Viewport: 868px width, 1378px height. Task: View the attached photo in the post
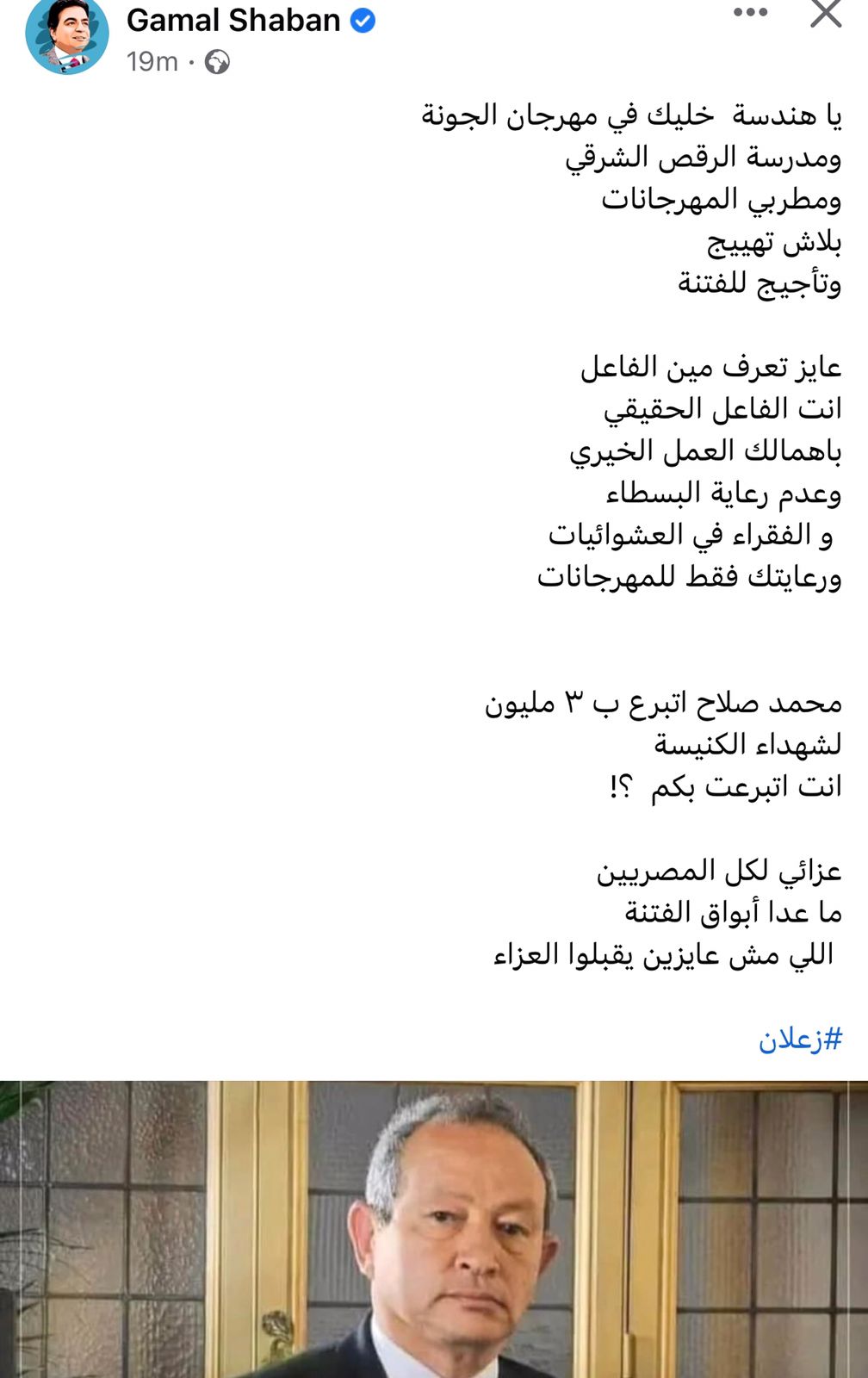tap(434, 1230)
